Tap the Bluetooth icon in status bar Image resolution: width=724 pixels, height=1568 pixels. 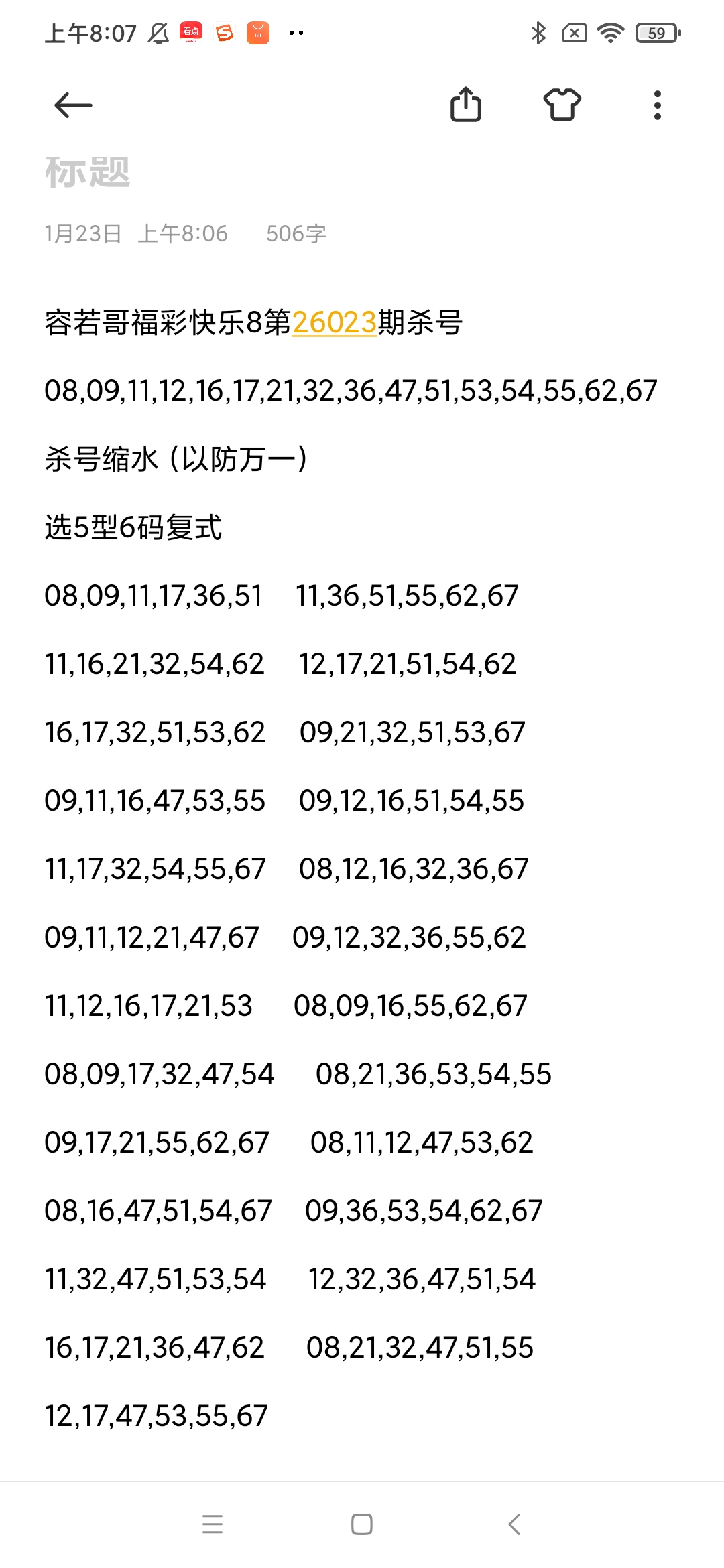(x=538, y=32)
